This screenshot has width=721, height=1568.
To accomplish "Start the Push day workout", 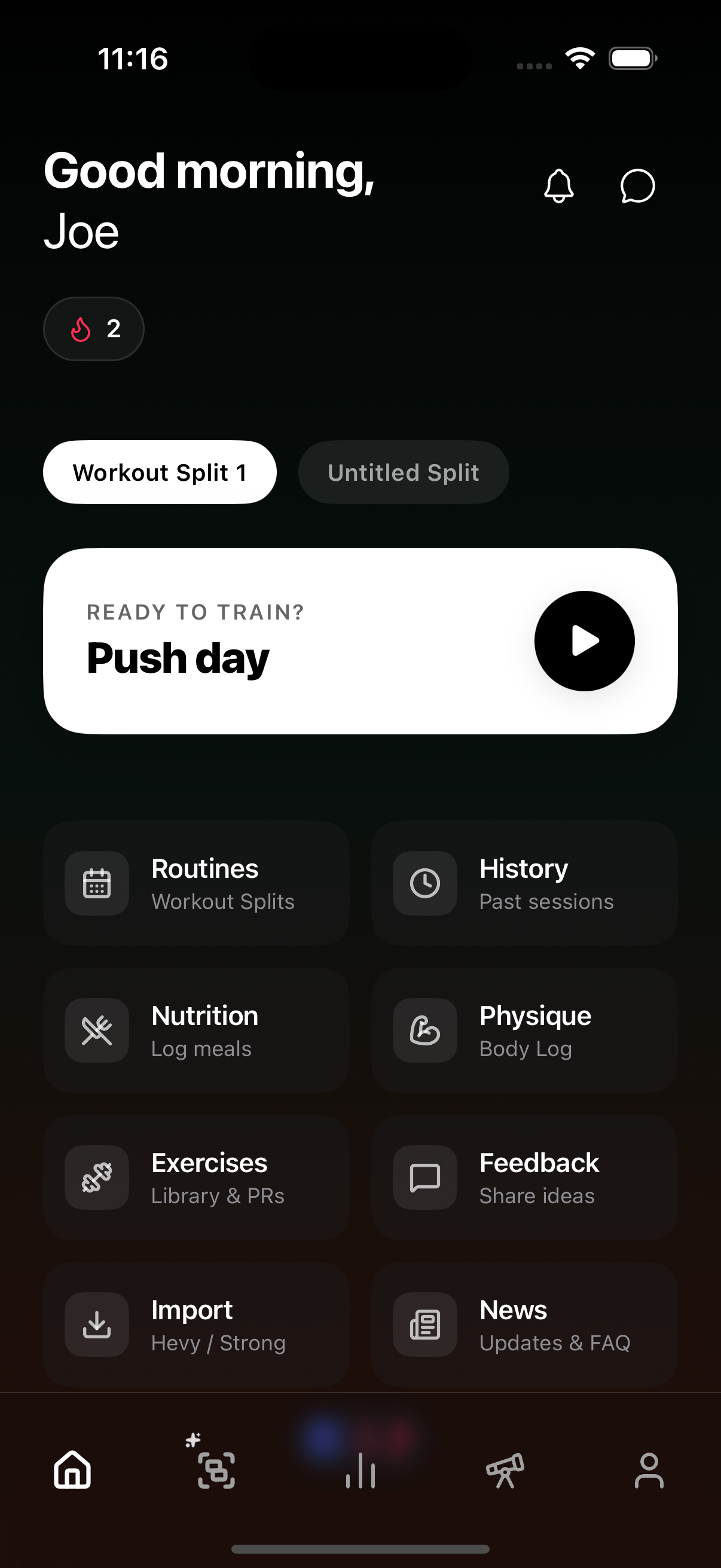I will tap(584, 641).
